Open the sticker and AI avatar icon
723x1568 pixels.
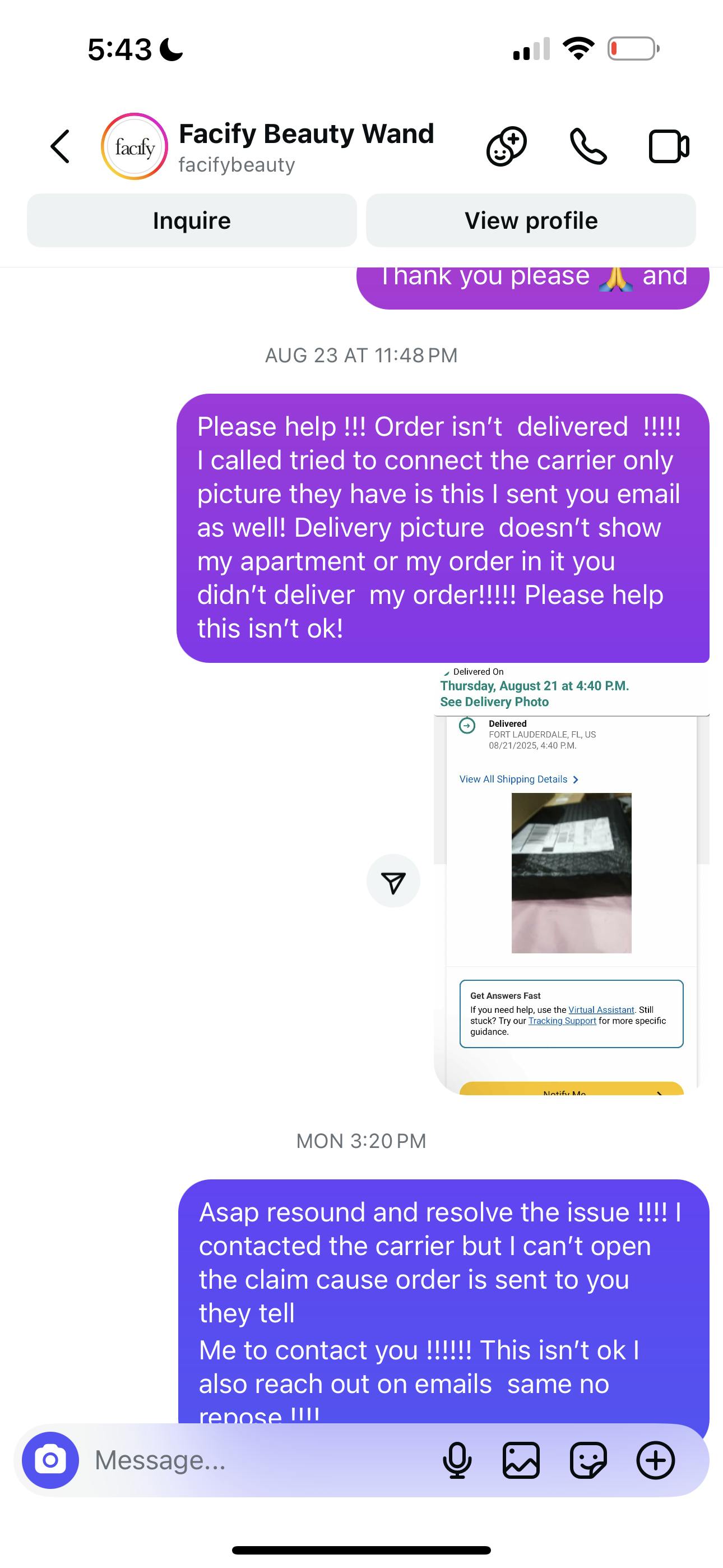tap(506, 146)
